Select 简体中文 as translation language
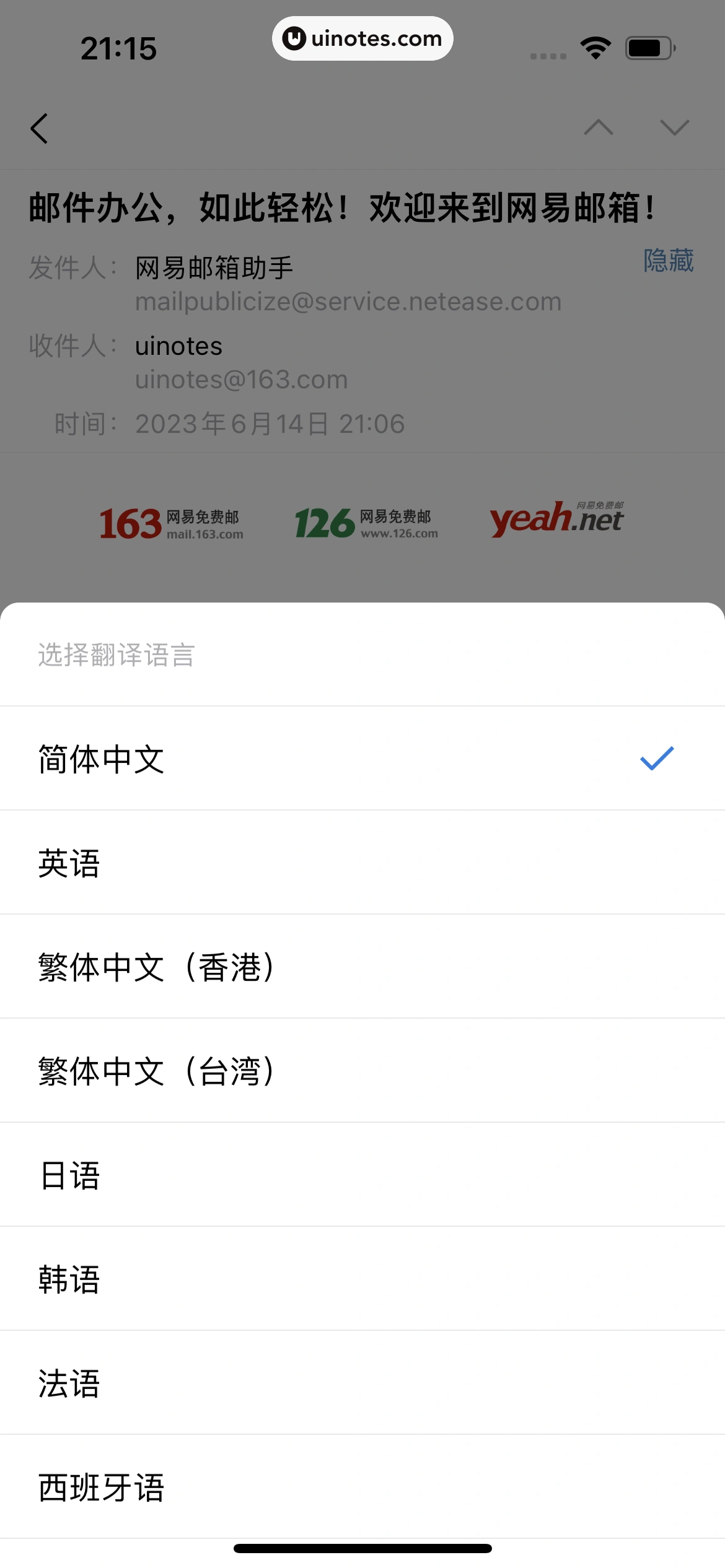Screen dimensions: 725x1568 point(362,759)
